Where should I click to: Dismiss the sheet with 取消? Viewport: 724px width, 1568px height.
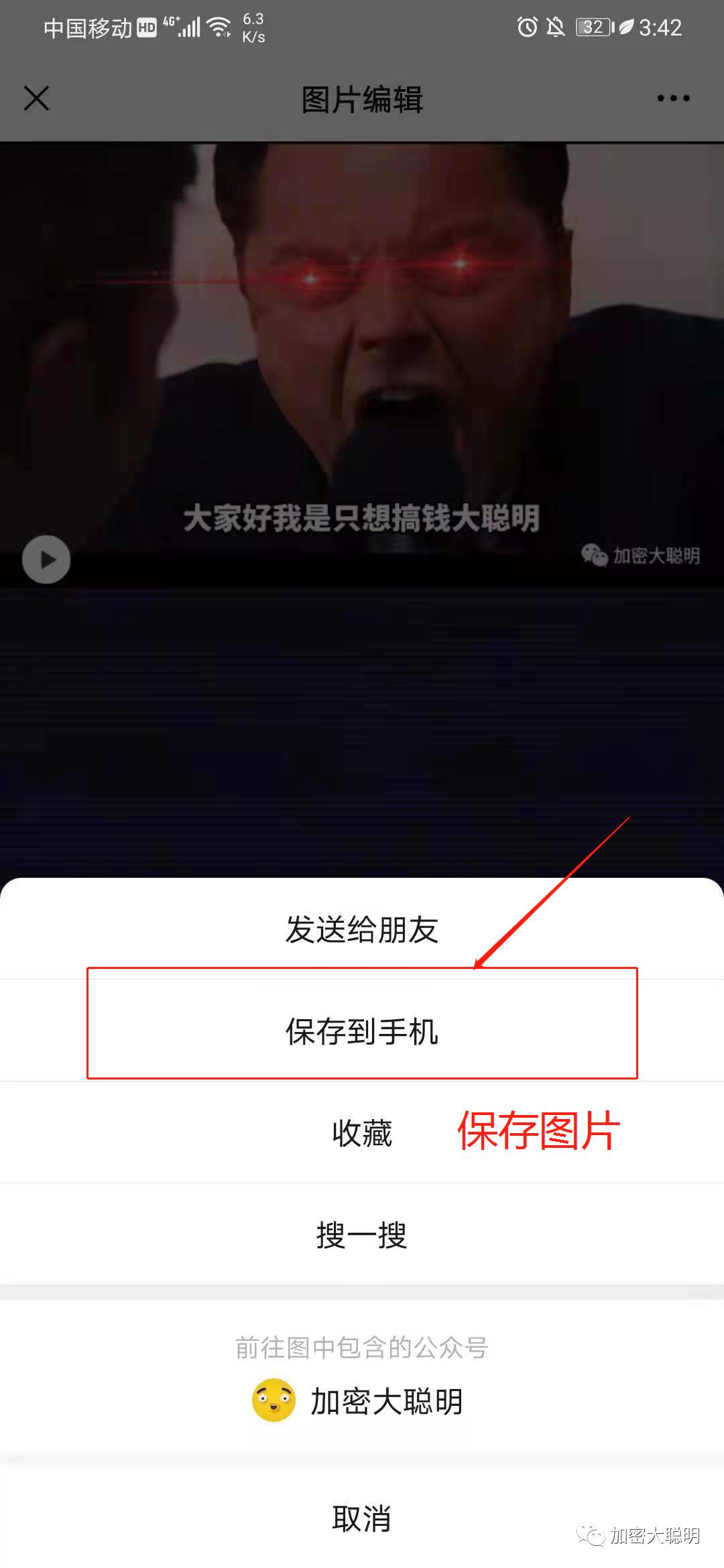(x=362, y=1518)
